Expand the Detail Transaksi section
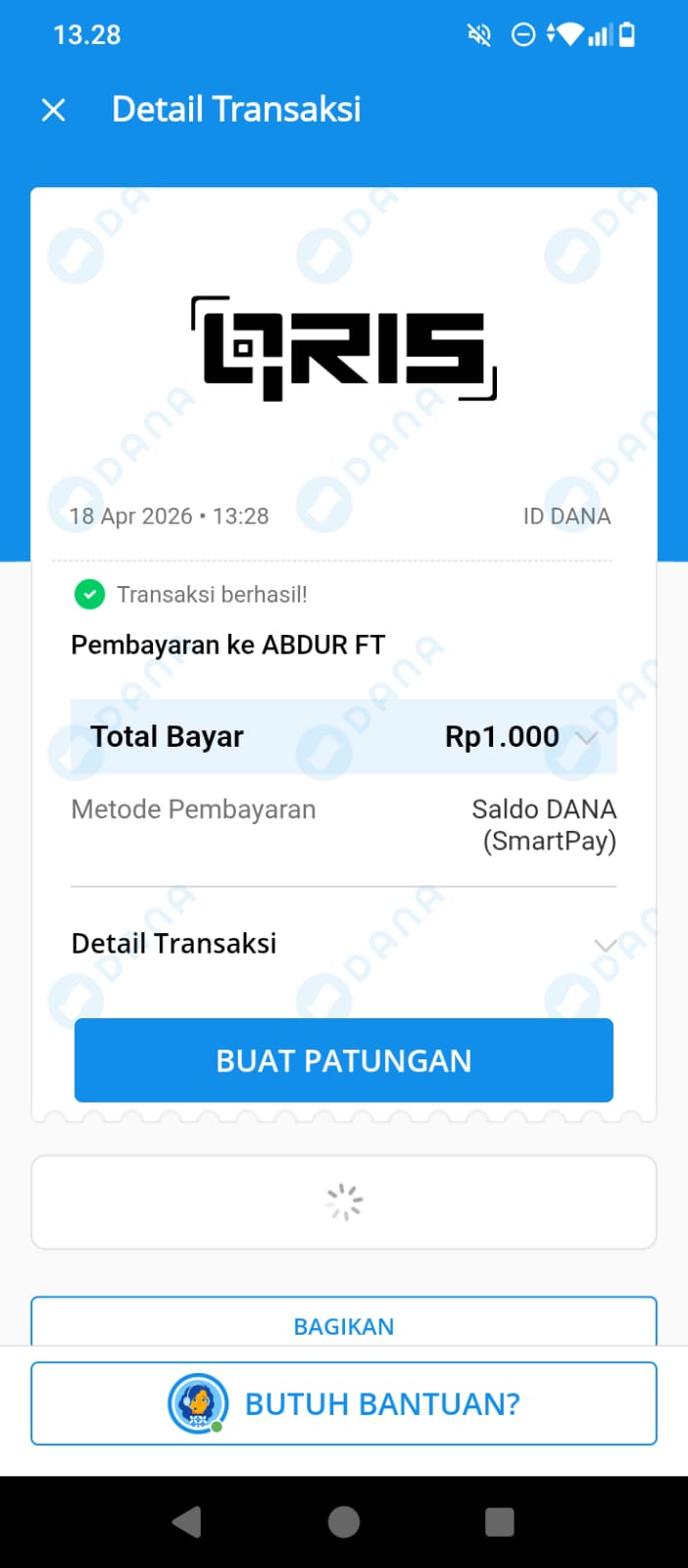688x1568 pixels. coord(605,945)
